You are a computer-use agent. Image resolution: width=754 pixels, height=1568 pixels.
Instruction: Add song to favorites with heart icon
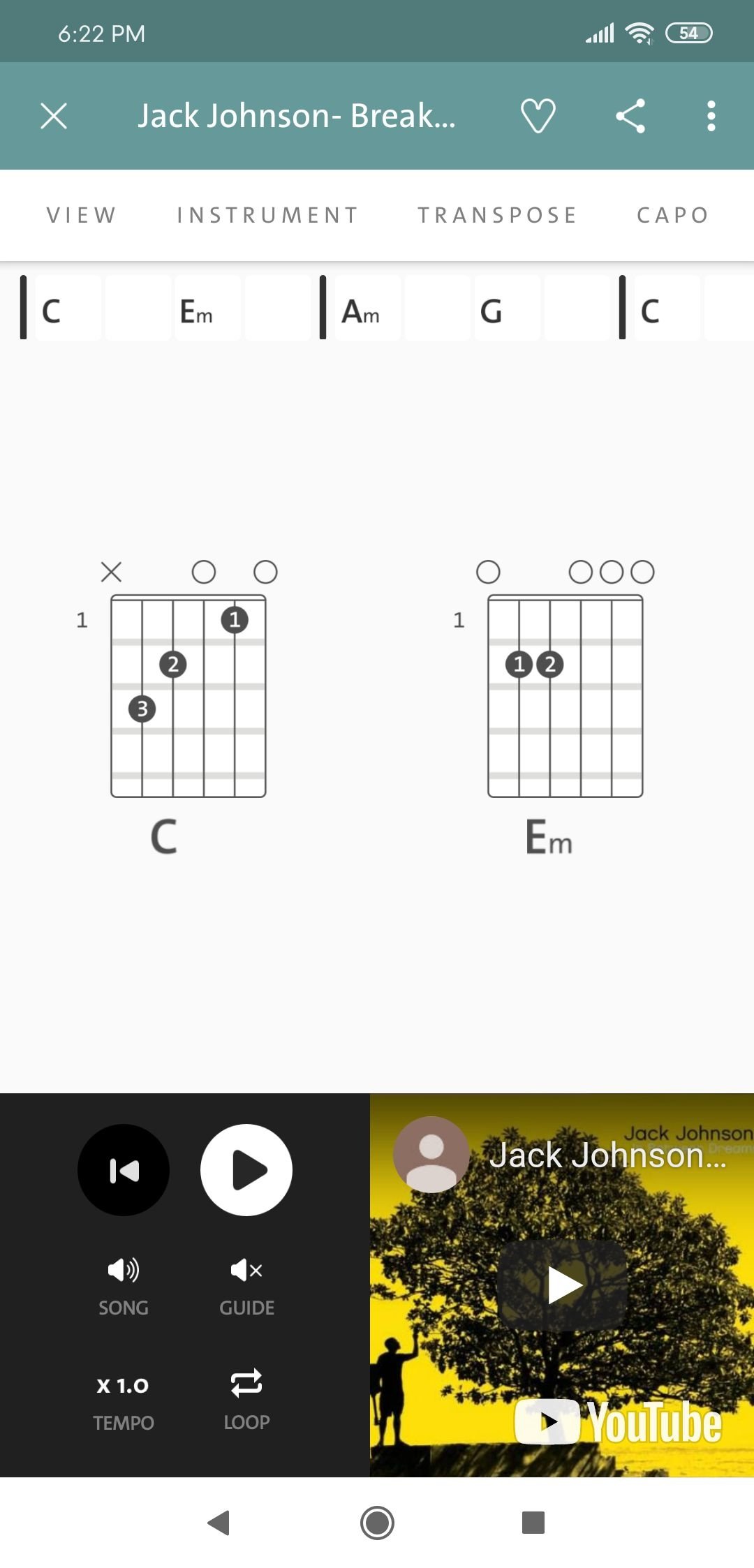pos(538,116)
